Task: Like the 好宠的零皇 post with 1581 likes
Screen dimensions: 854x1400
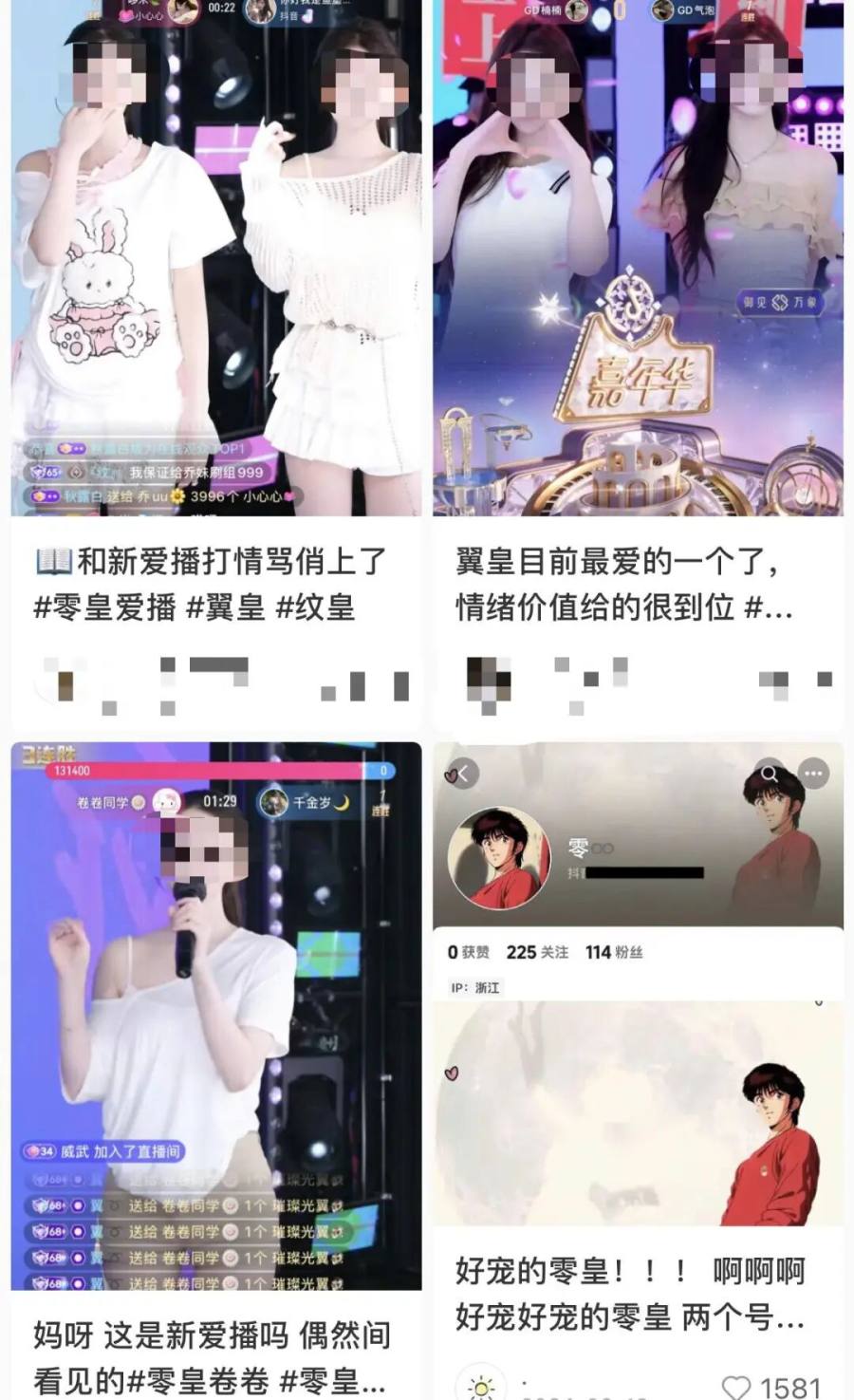Action: [x=736, y=1388]
